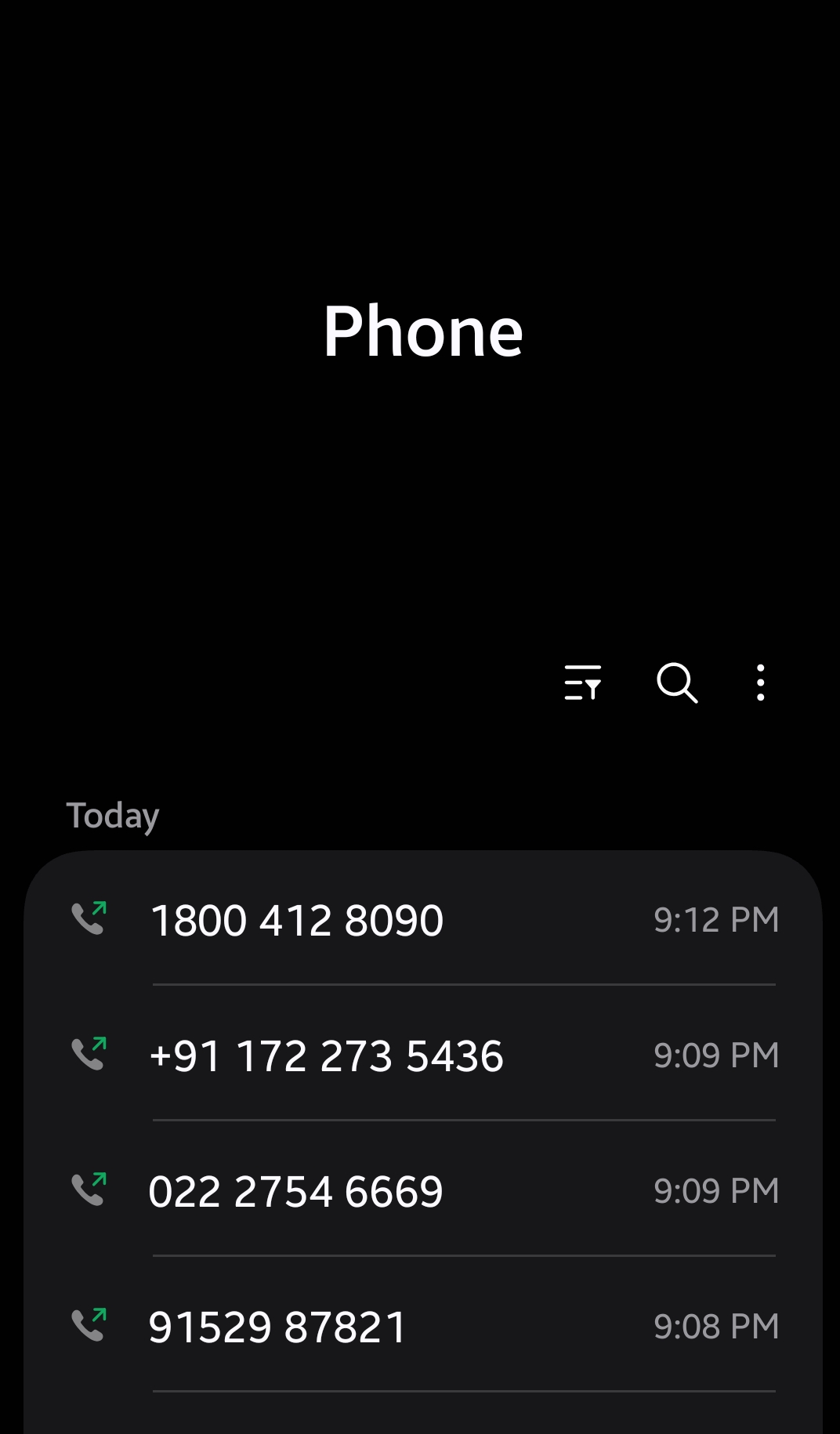Tap the 9:09 PM time beside 022 2754 6669
The width and height of the screenshot is (840, 1434).
(715, 1190)
